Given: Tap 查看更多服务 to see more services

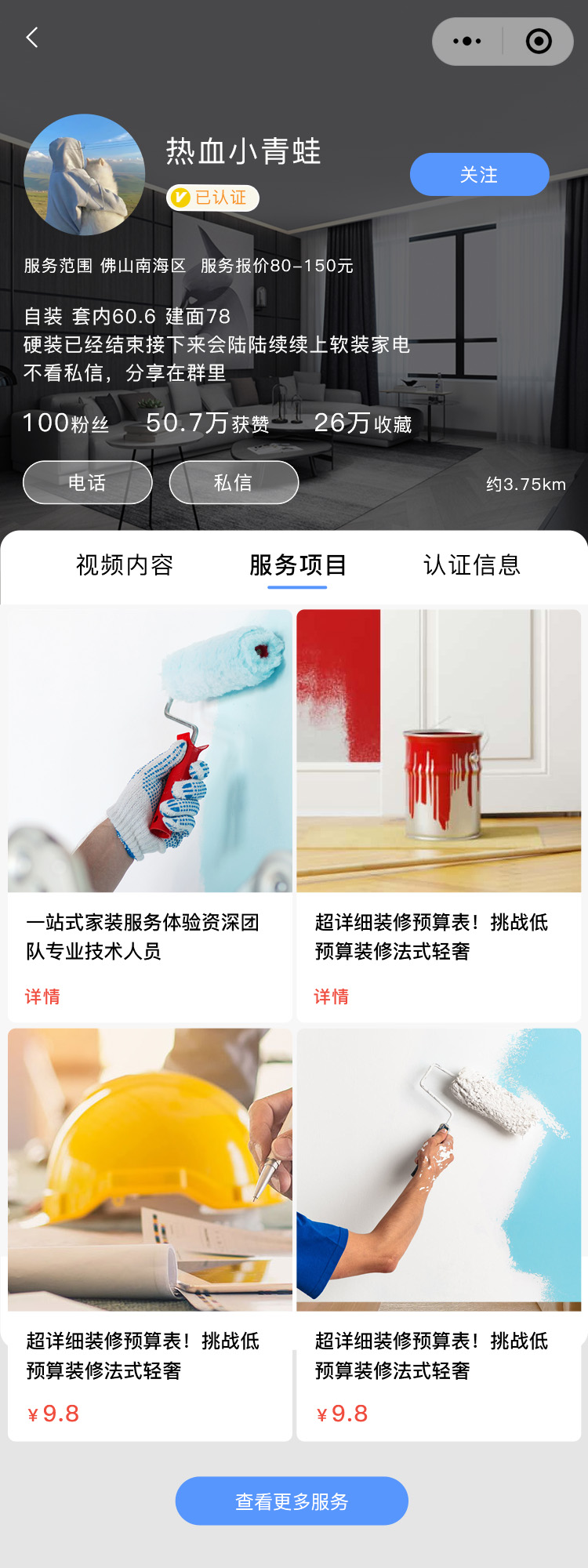Looking at the screenshot, I should (292, 1501).
